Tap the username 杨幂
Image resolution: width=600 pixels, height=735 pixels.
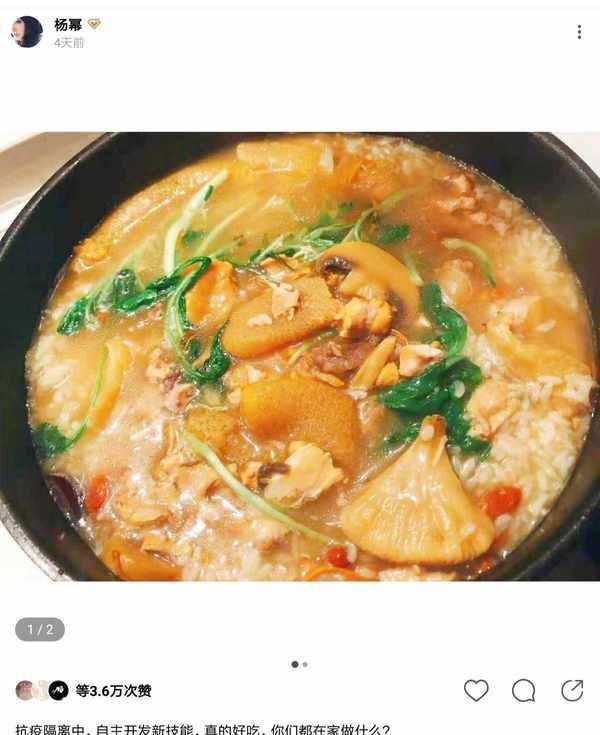click(68, 24)
